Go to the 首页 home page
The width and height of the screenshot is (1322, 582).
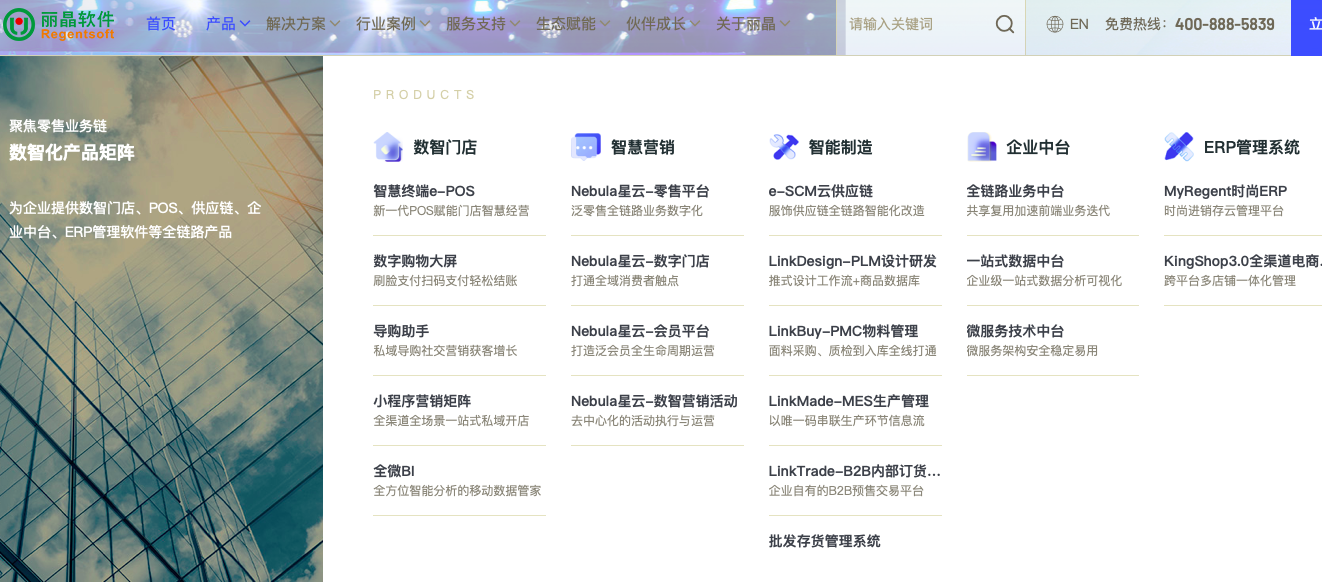pyautogui.click(x=161, y=24)
